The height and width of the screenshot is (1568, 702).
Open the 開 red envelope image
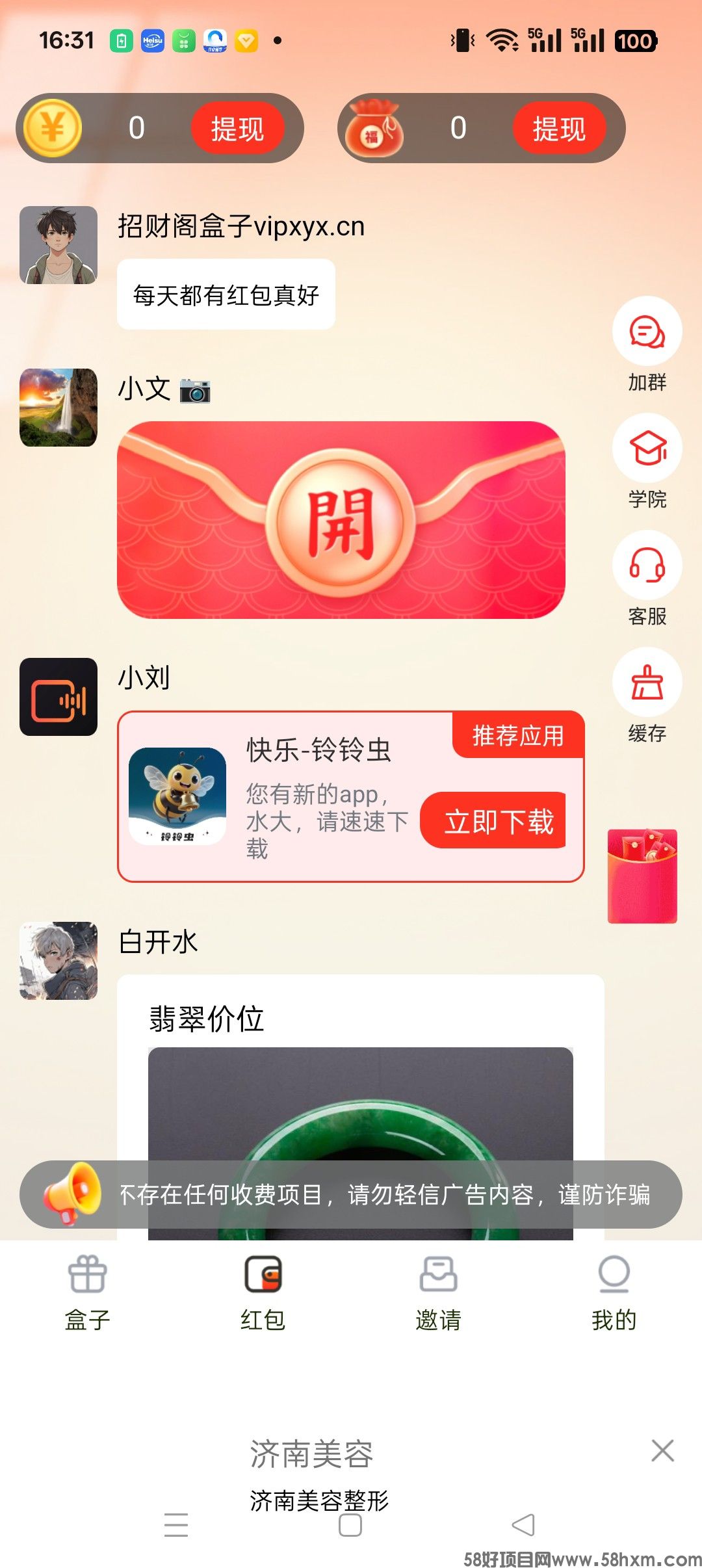(x=344, y=520)
